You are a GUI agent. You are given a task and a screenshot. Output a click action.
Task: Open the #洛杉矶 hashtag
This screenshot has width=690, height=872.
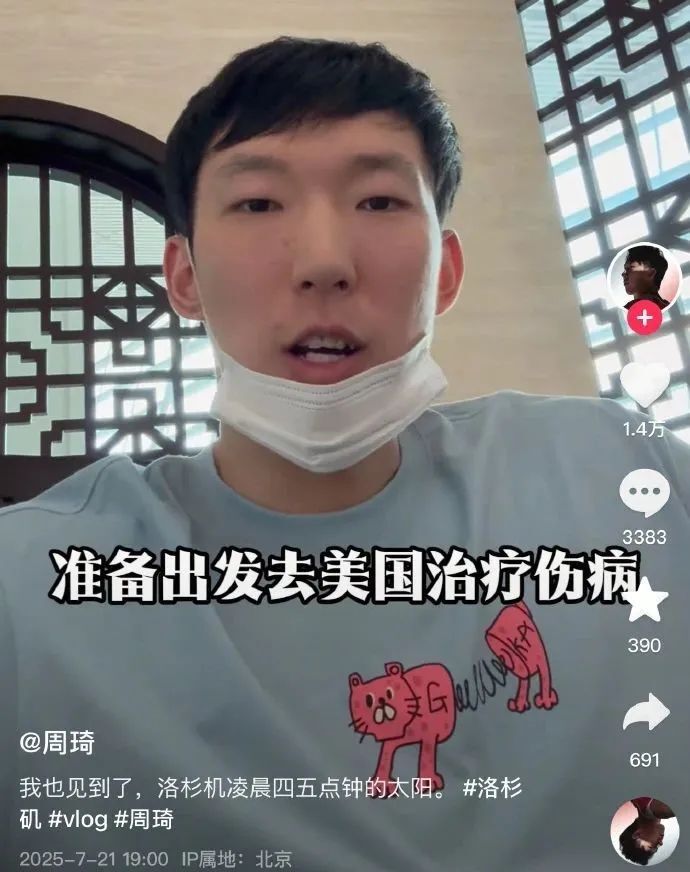pyautogui.click(x=493, y=788)
